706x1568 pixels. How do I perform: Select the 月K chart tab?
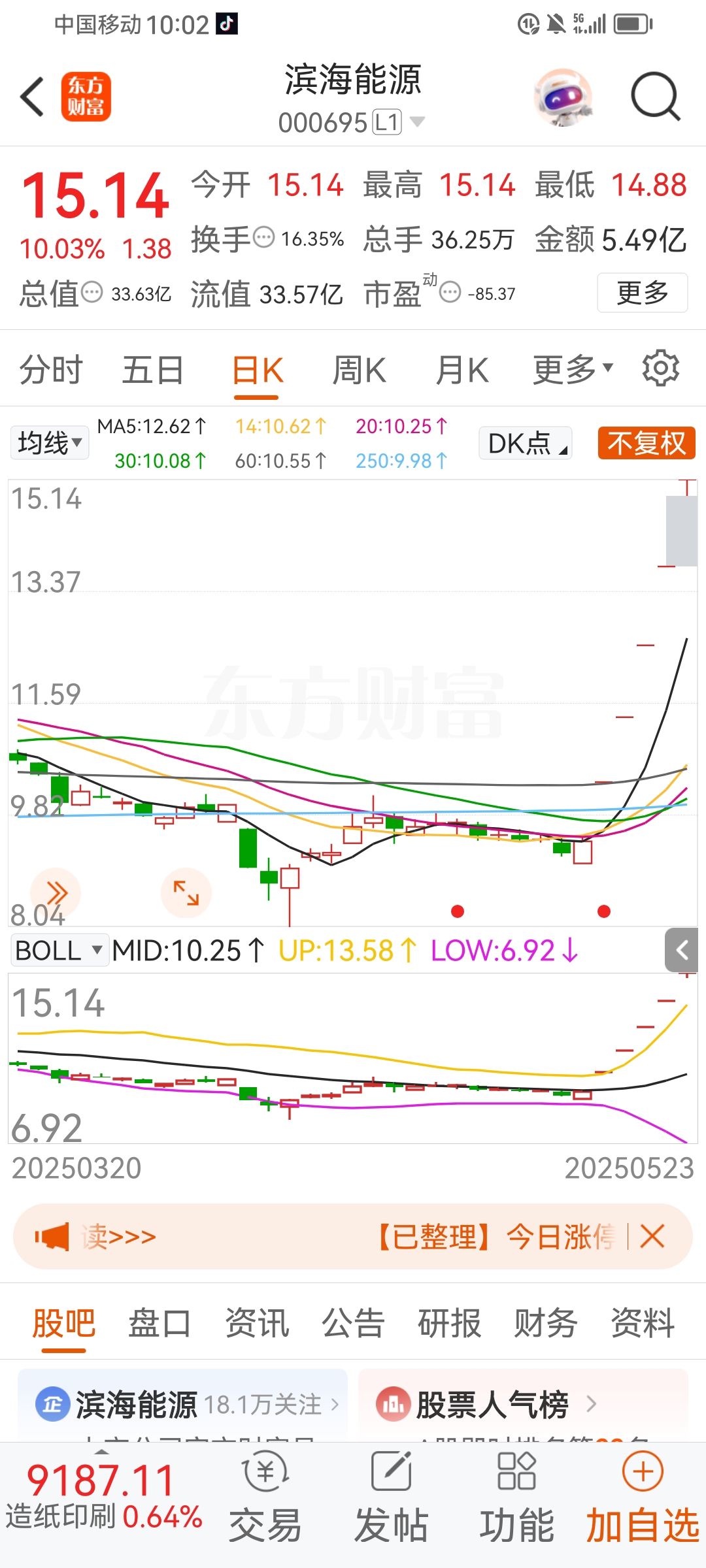[x=462, y=370]
